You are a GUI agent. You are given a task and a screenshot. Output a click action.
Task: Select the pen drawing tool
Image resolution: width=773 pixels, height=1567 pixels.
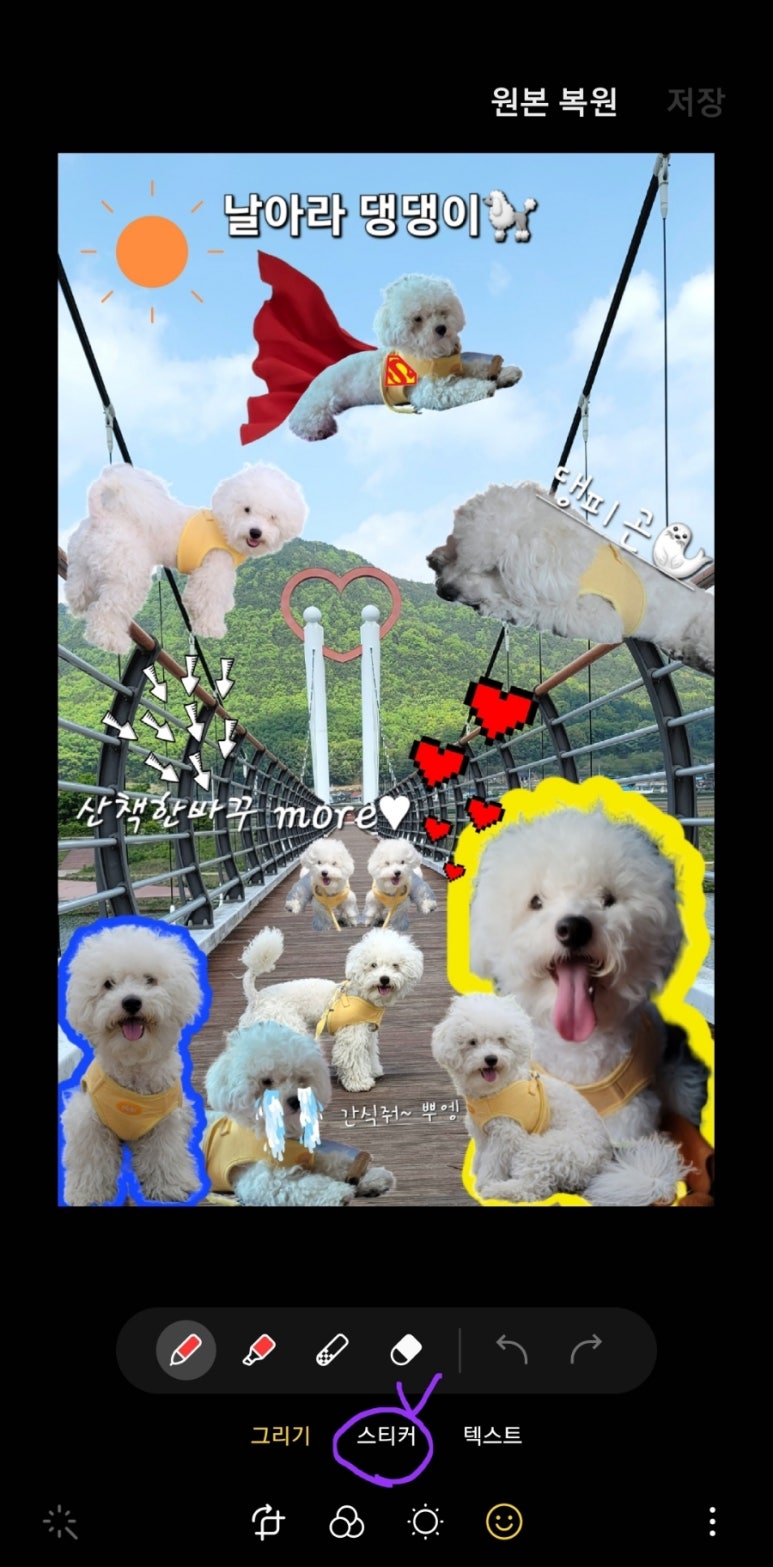coord(186,1350)
